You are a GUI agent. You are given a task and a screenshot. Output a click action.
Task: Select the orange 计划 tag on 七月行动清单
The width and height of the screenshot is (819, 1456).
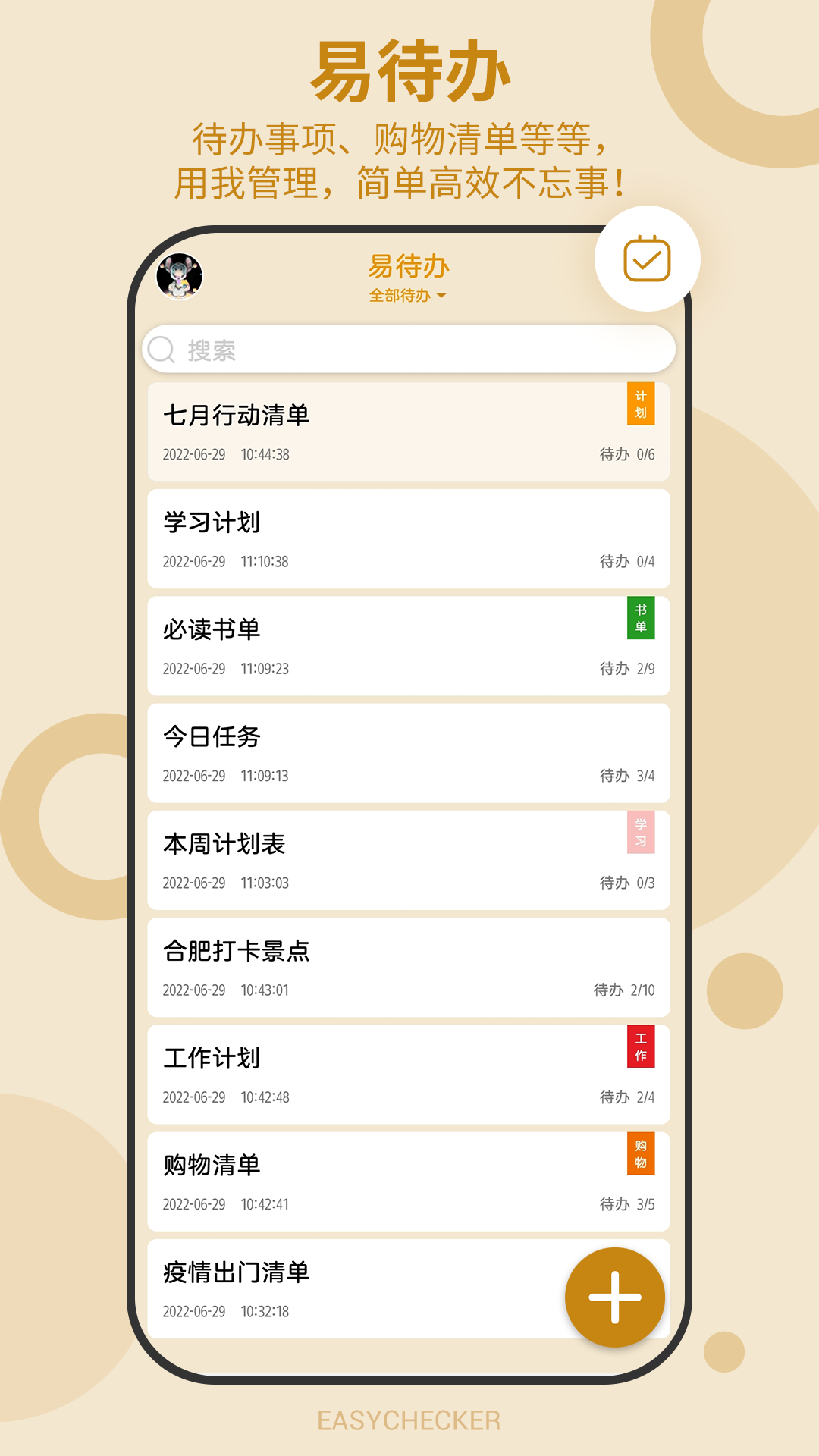tap(640, 405)
